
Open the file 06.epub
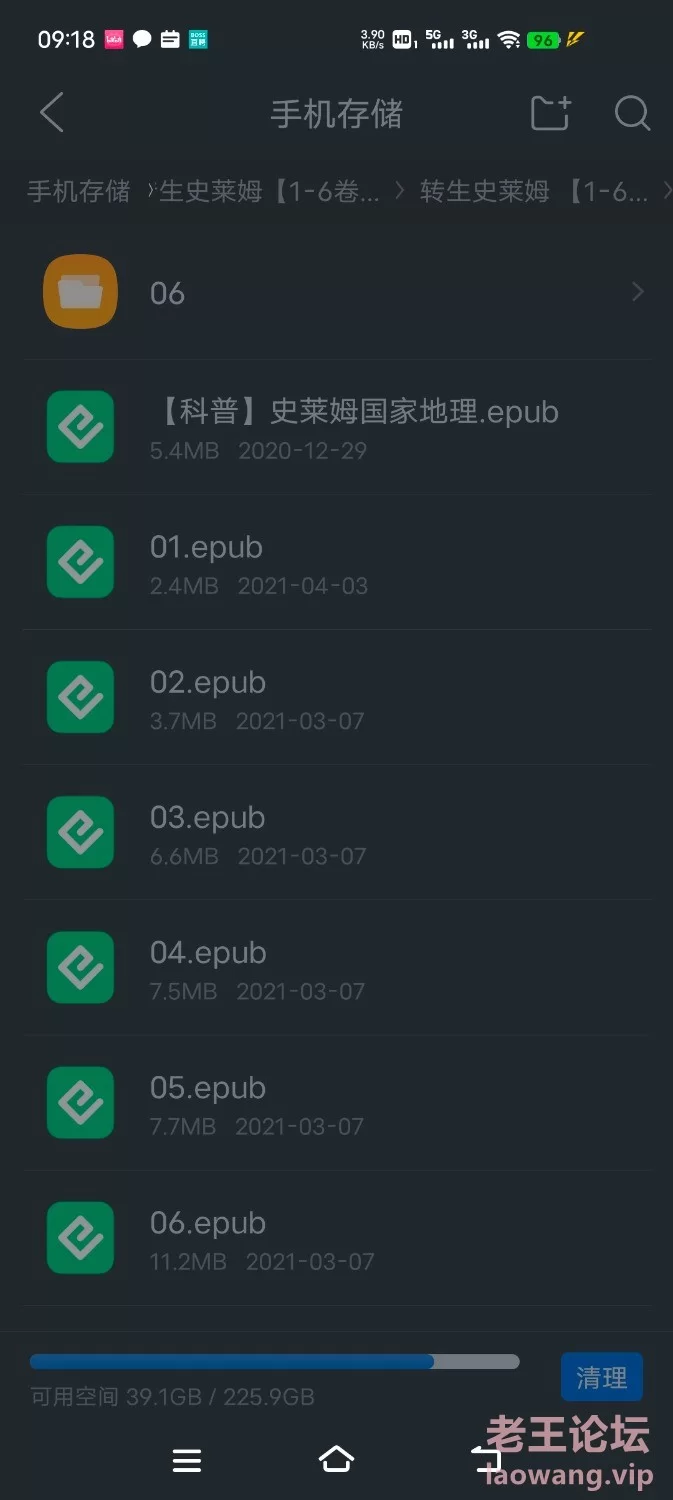[336, 1238]
